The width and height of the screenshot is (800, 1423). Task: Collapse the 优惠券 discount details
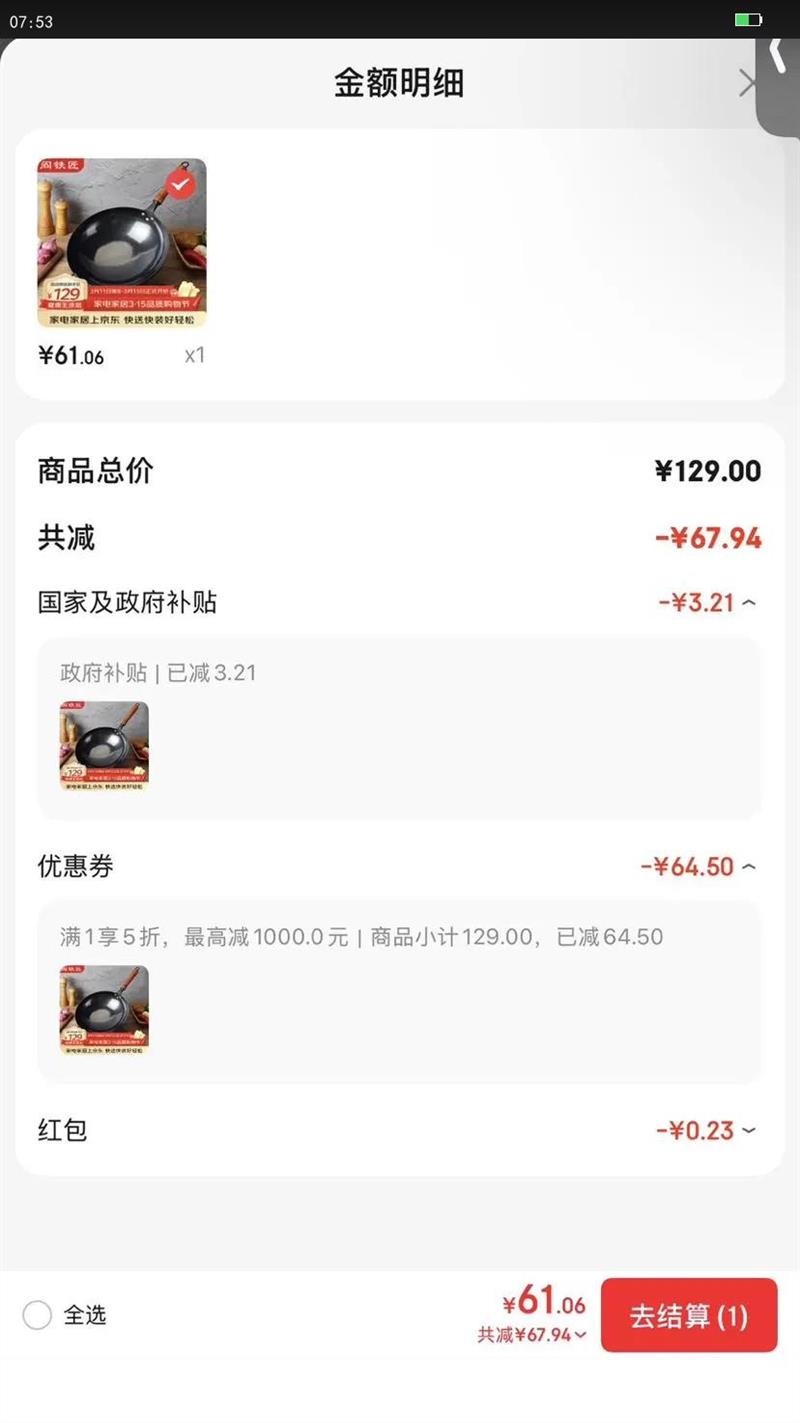(x=750, y=867)
